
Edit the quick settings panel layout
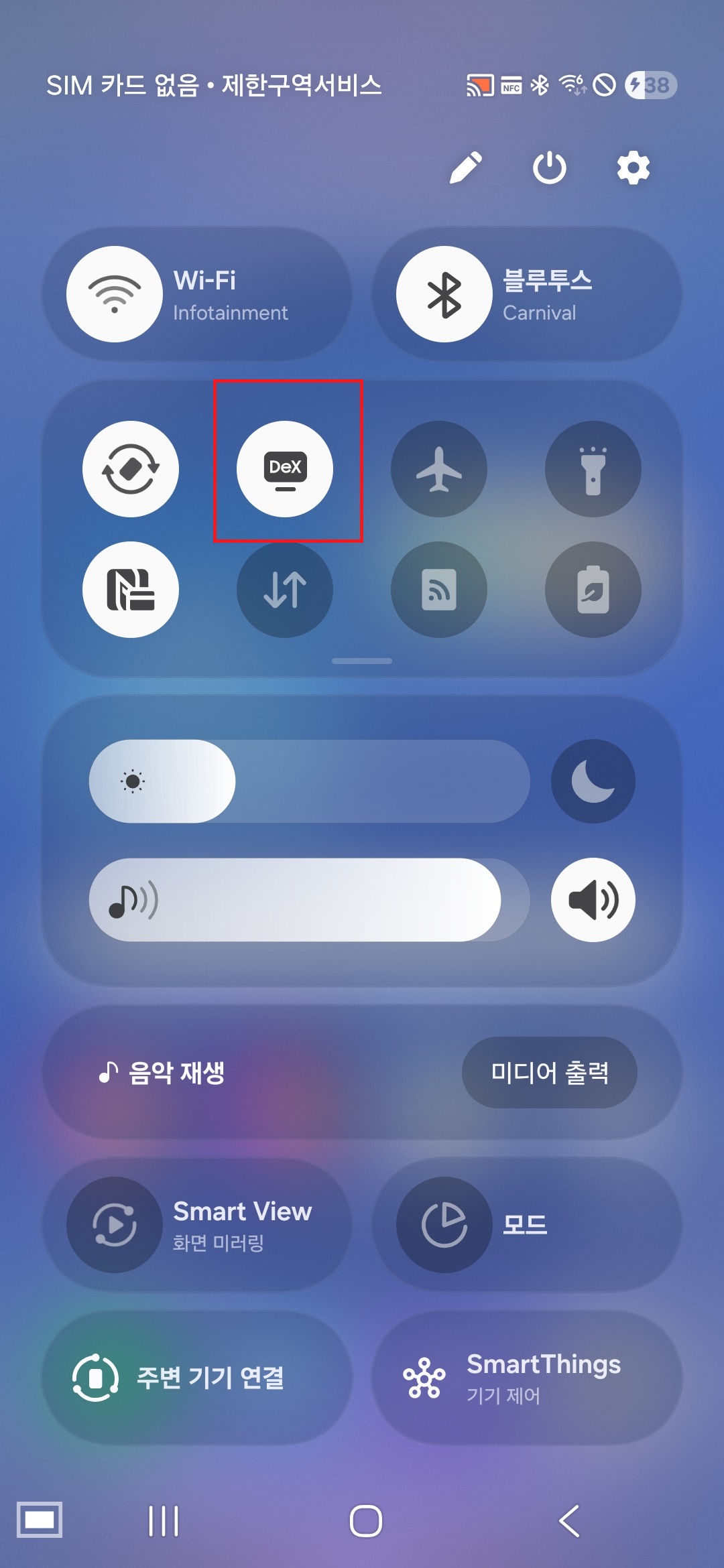[x=466, y=168]
